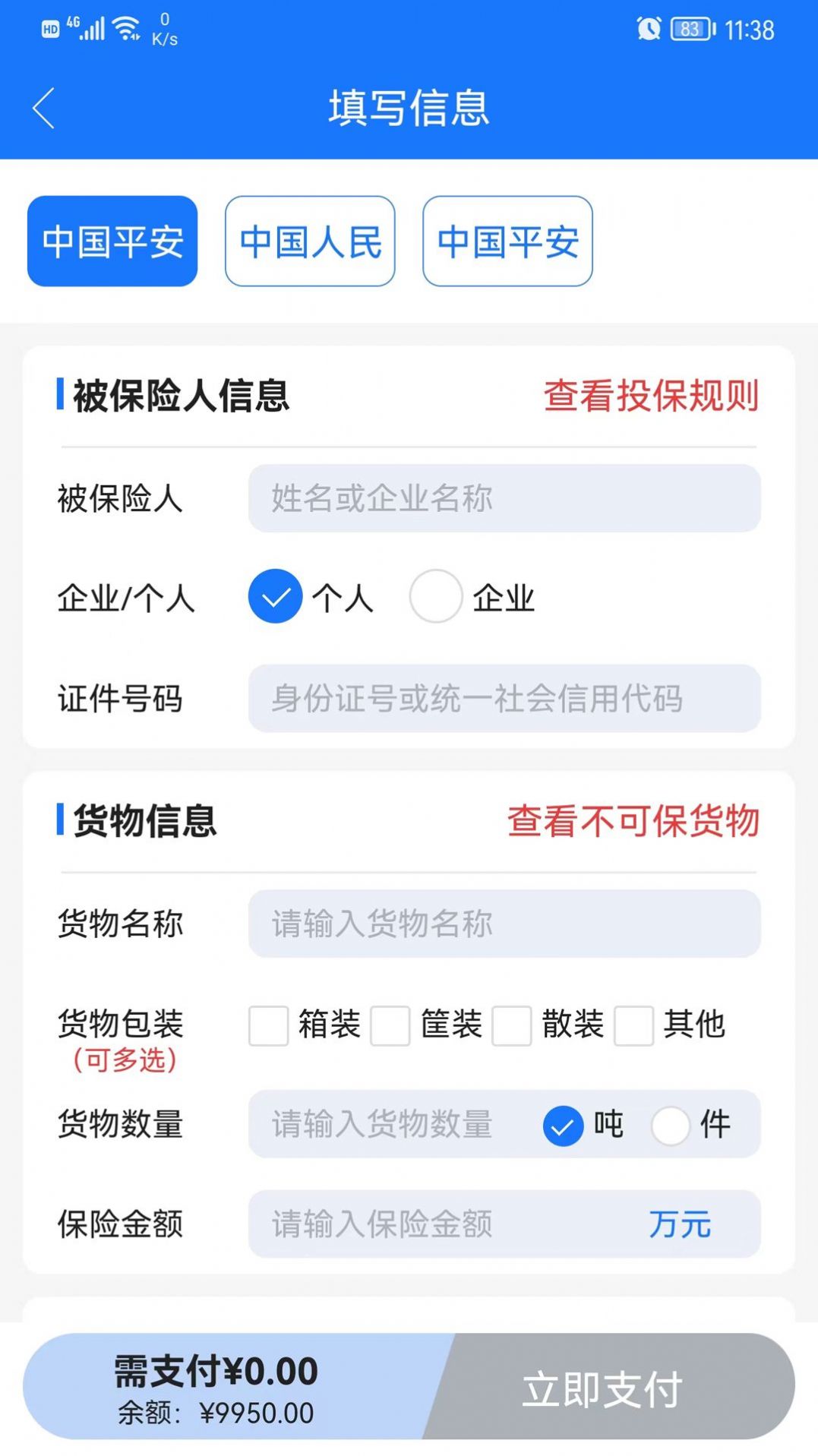The image size is (818, 1456).
Task: Select 吨 as quantity unit
Action: (564, 1126)
